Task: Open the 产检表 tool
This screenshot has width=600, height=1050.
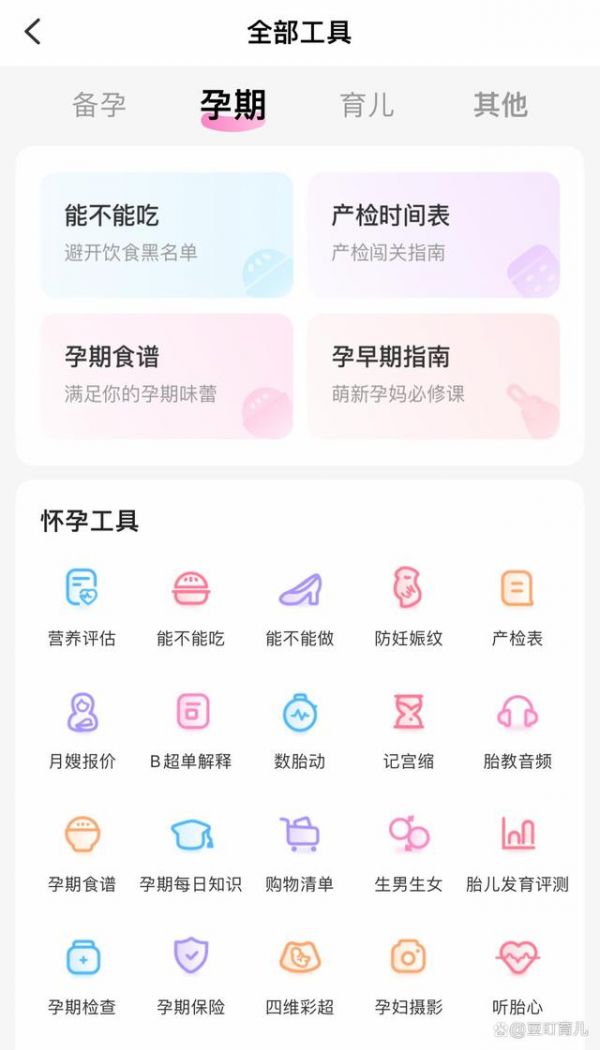Action: [x=517, y=607]
